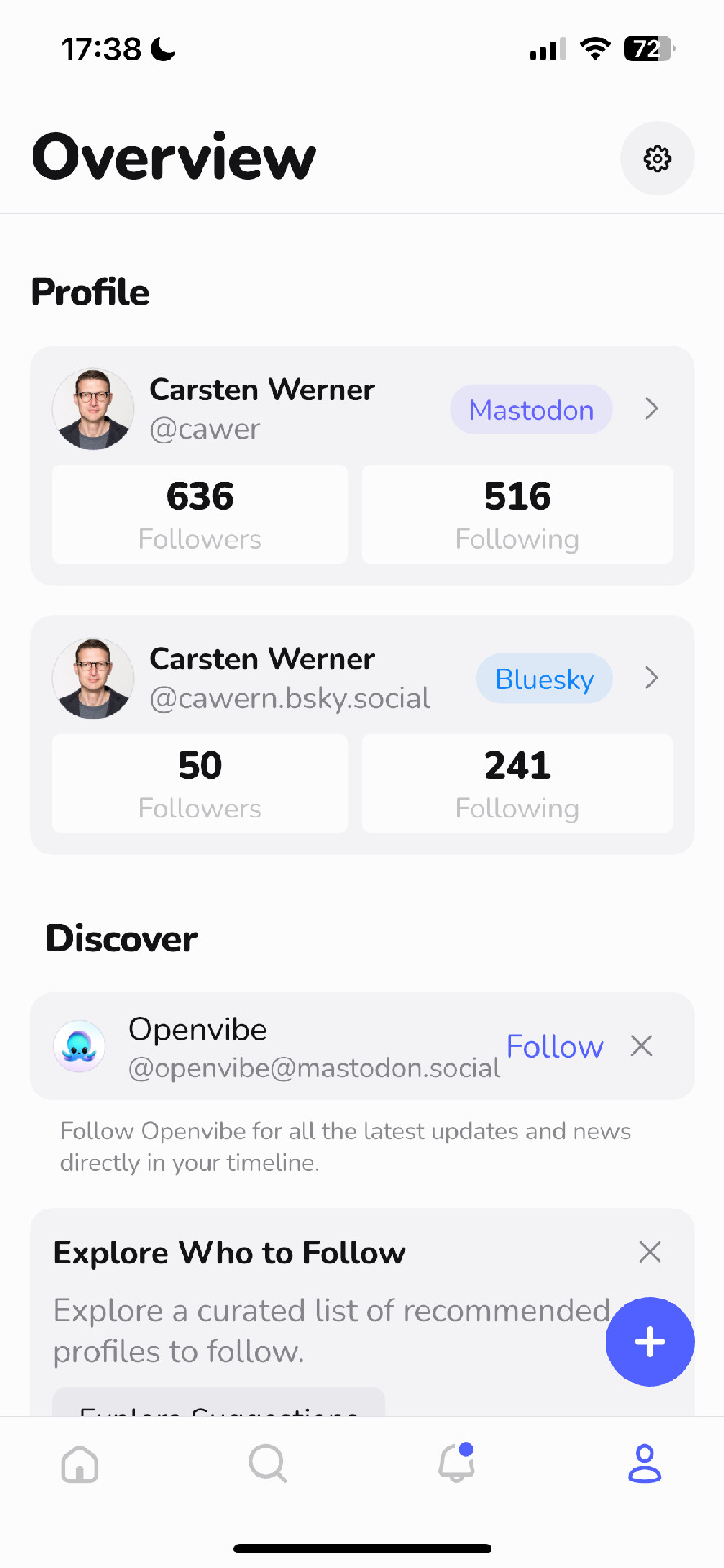Follow the Openvibe account
The height and width of the screenshot is (1568, 724).
coord(554,1046)
